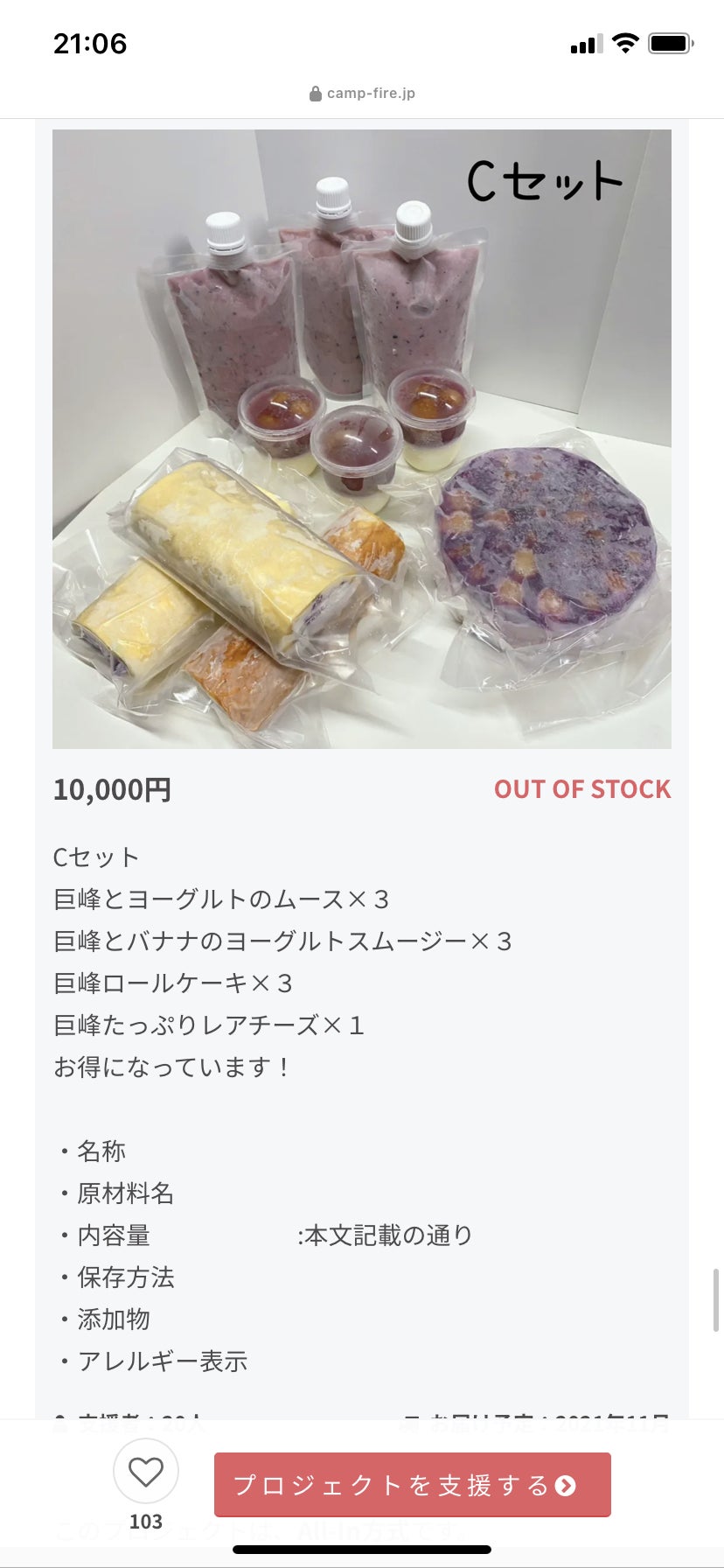Open the Cセット reward image
This screenshot has width=724, height=1568.
(362, 439)
